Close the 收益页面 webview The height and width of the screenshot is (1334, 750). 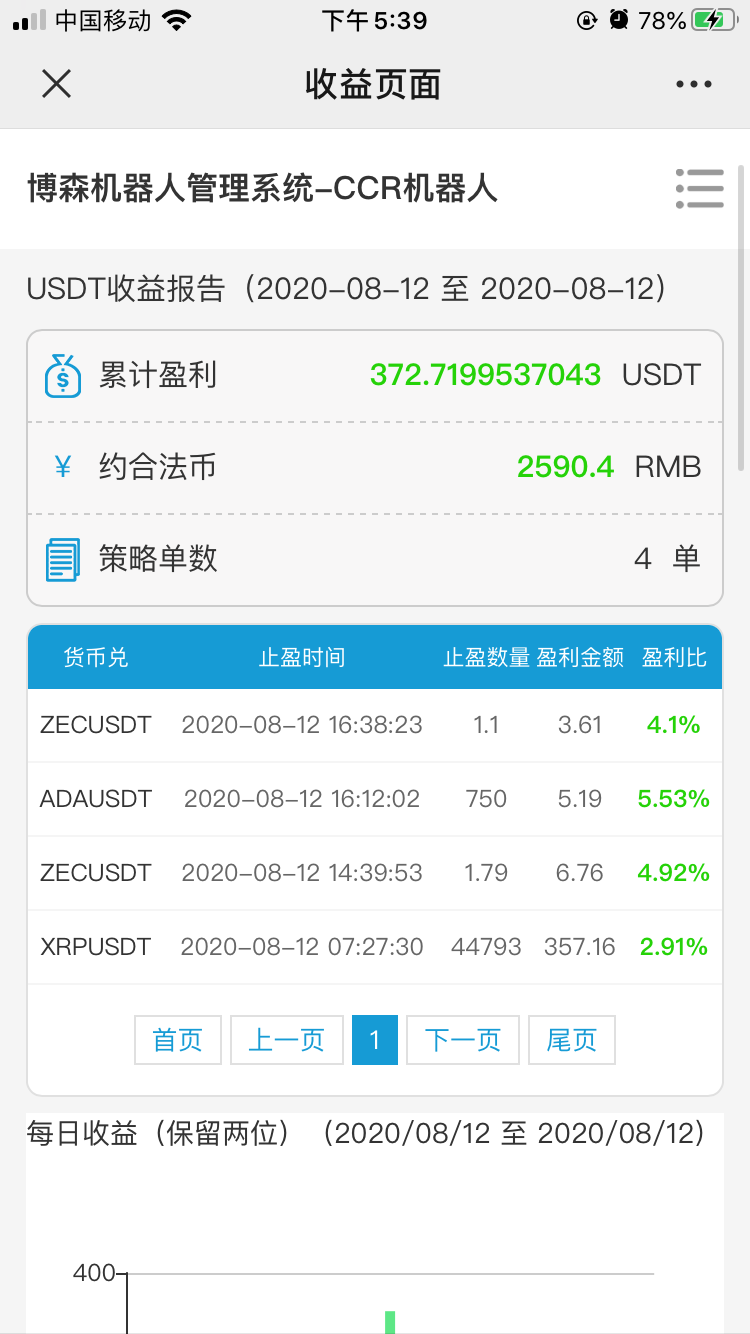[56, 84]
